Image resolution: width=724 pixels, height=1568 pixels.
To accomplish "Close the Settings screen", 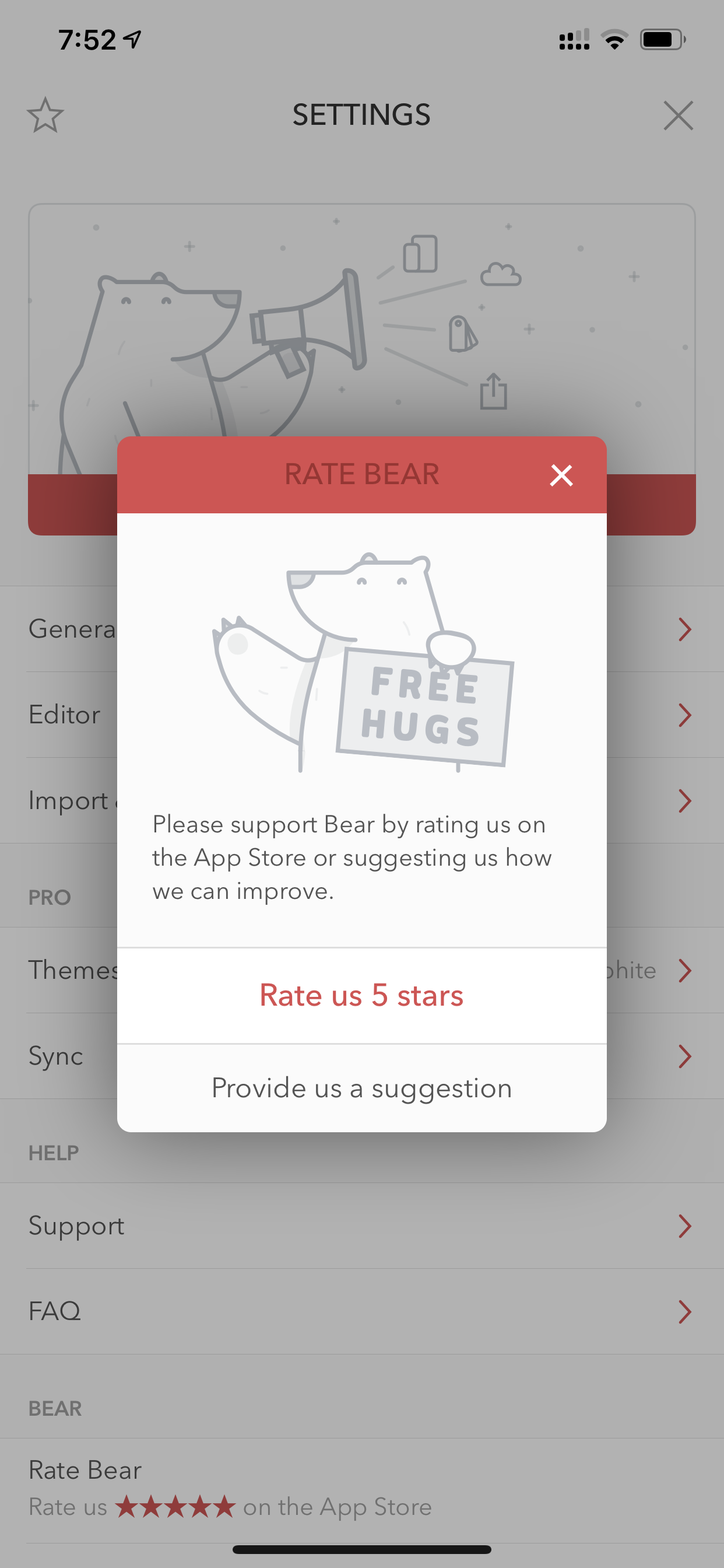I will (679, 116).
